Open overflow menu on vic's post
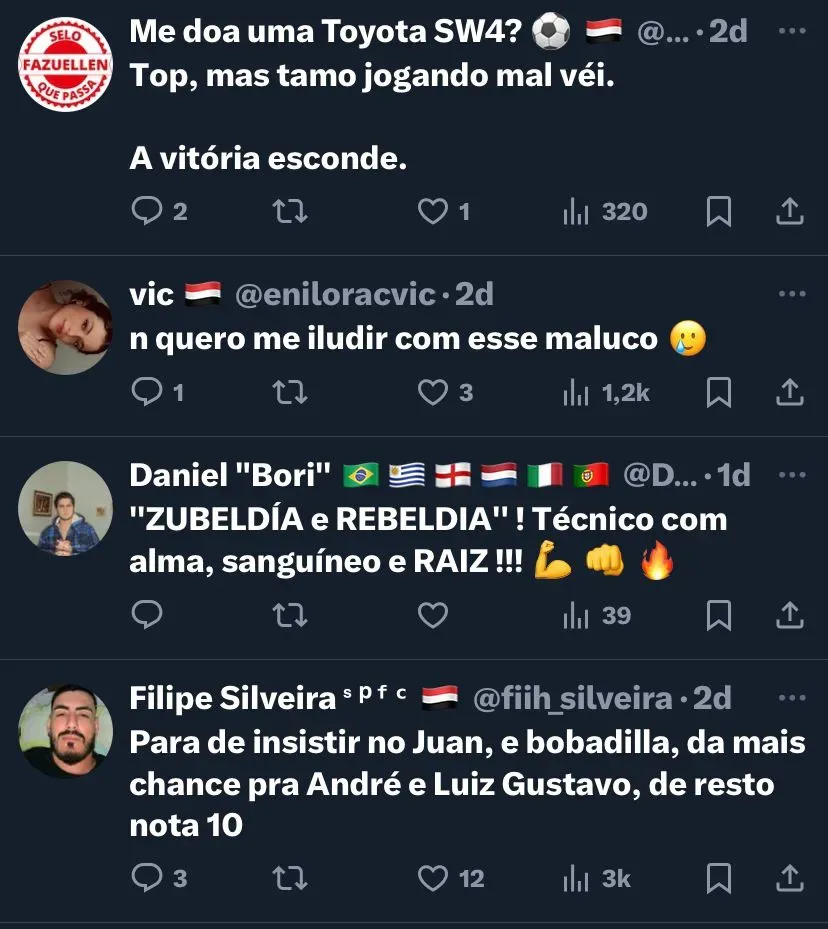This screenshot has height=929, width=828. coord(791,294)
